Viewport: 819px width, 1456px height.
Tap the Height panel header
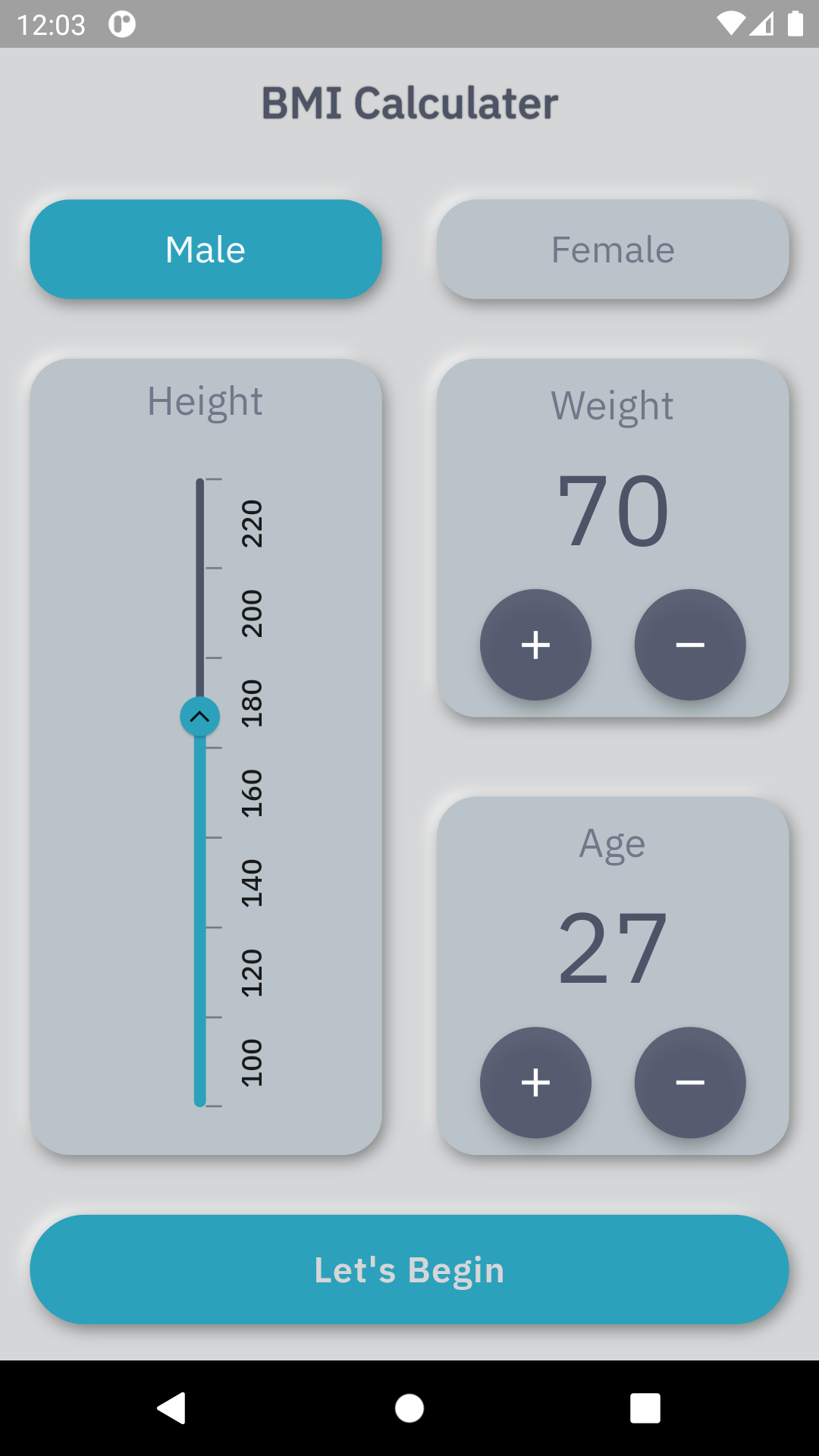[x=206, y=400]
